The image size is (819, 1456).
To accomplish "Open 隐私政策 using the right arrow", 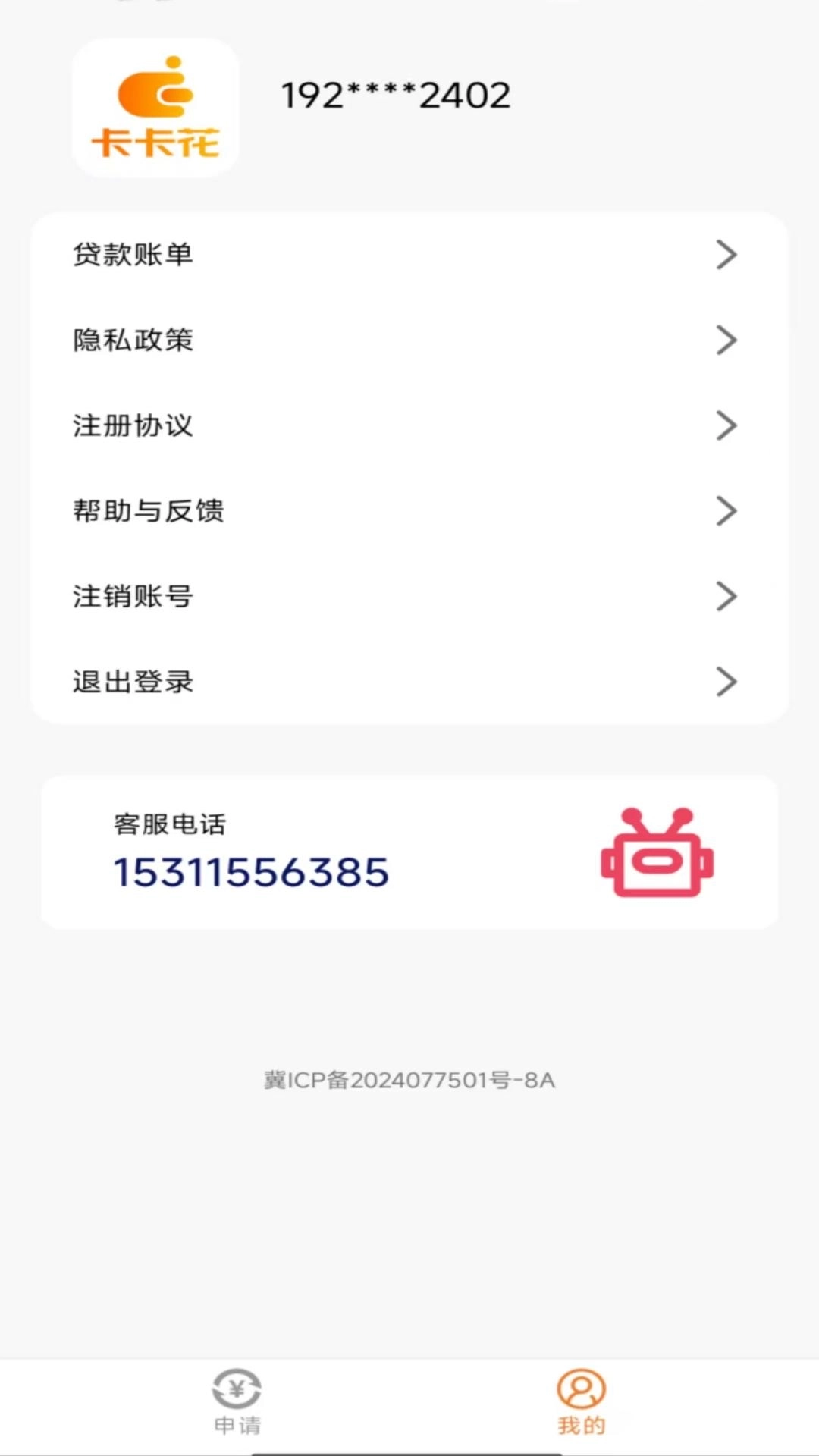I will coord(727,340).
